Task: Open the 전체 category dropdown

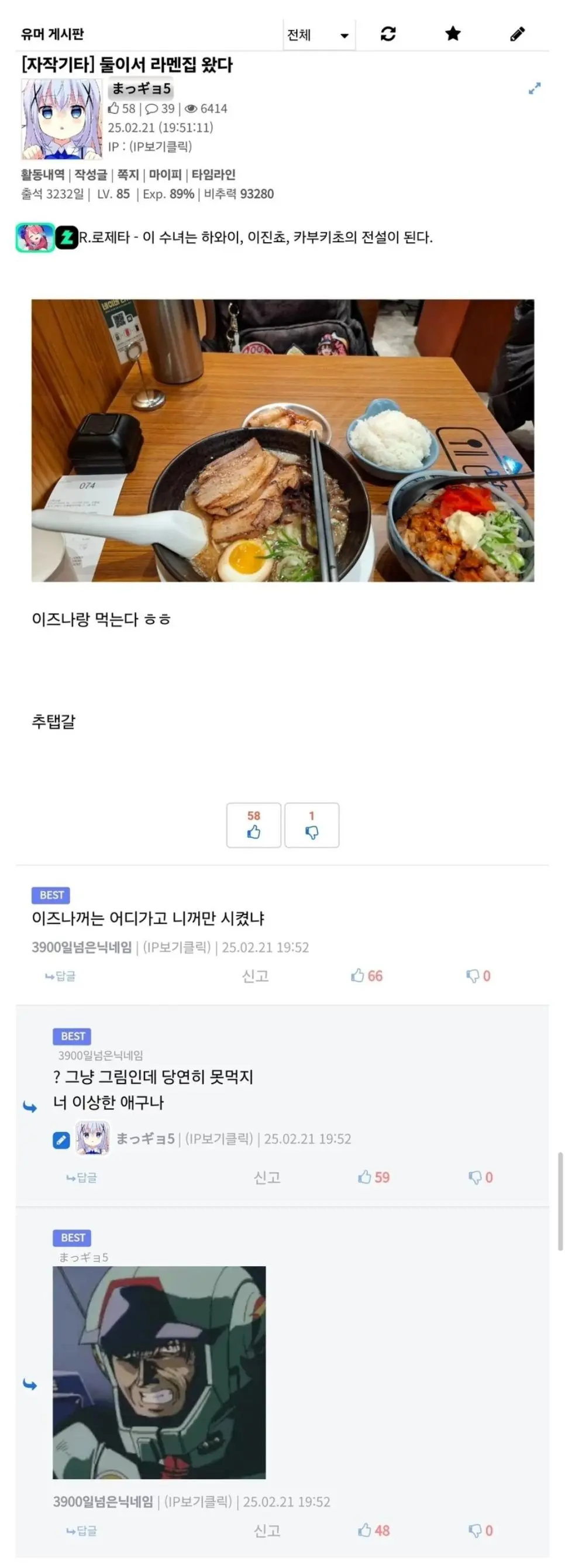Action: [x=319, y=35]
